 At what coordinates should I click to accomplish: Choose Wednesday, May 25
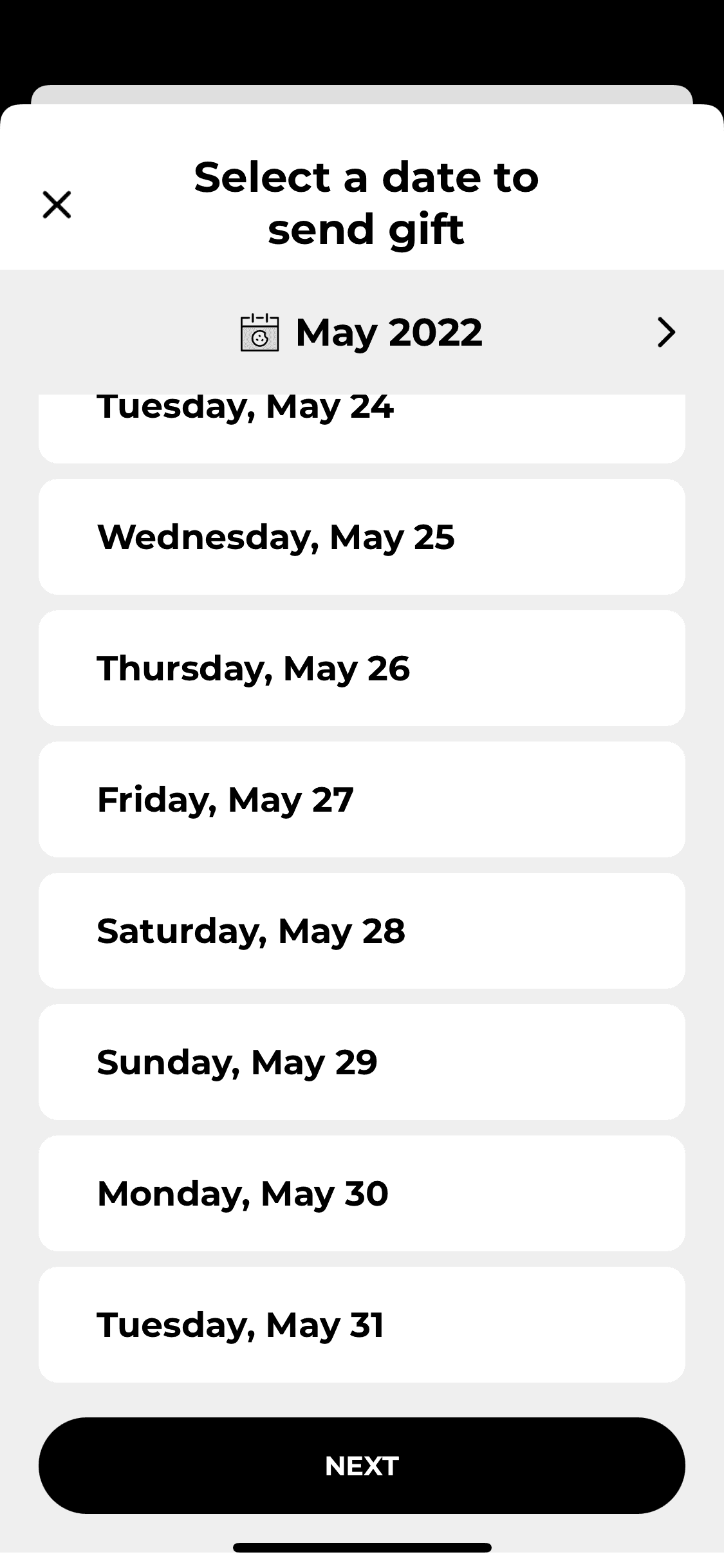361,537
